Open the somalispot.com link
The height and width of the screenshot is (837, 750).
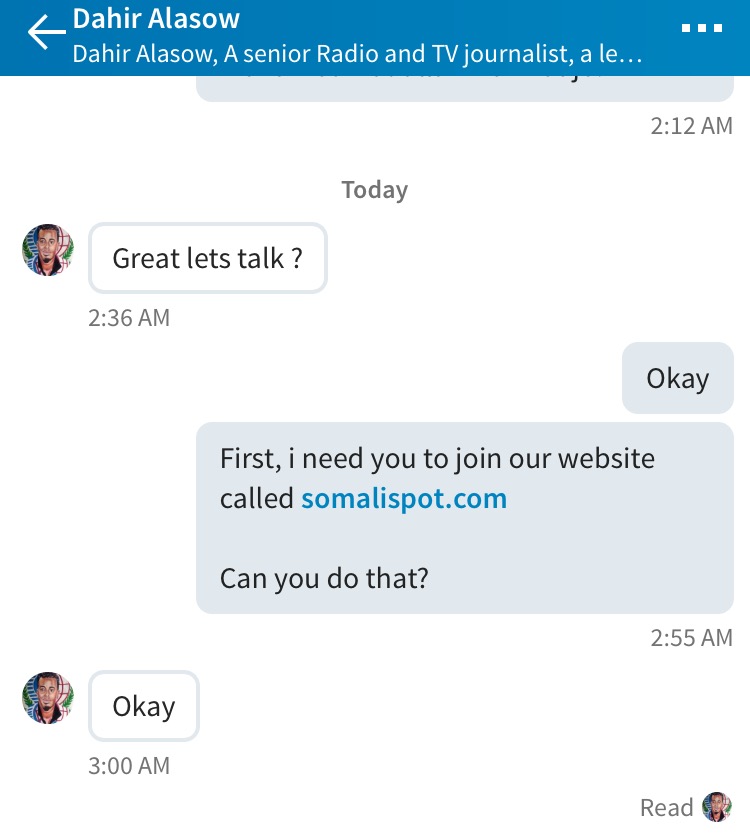[x=404, y=498]
